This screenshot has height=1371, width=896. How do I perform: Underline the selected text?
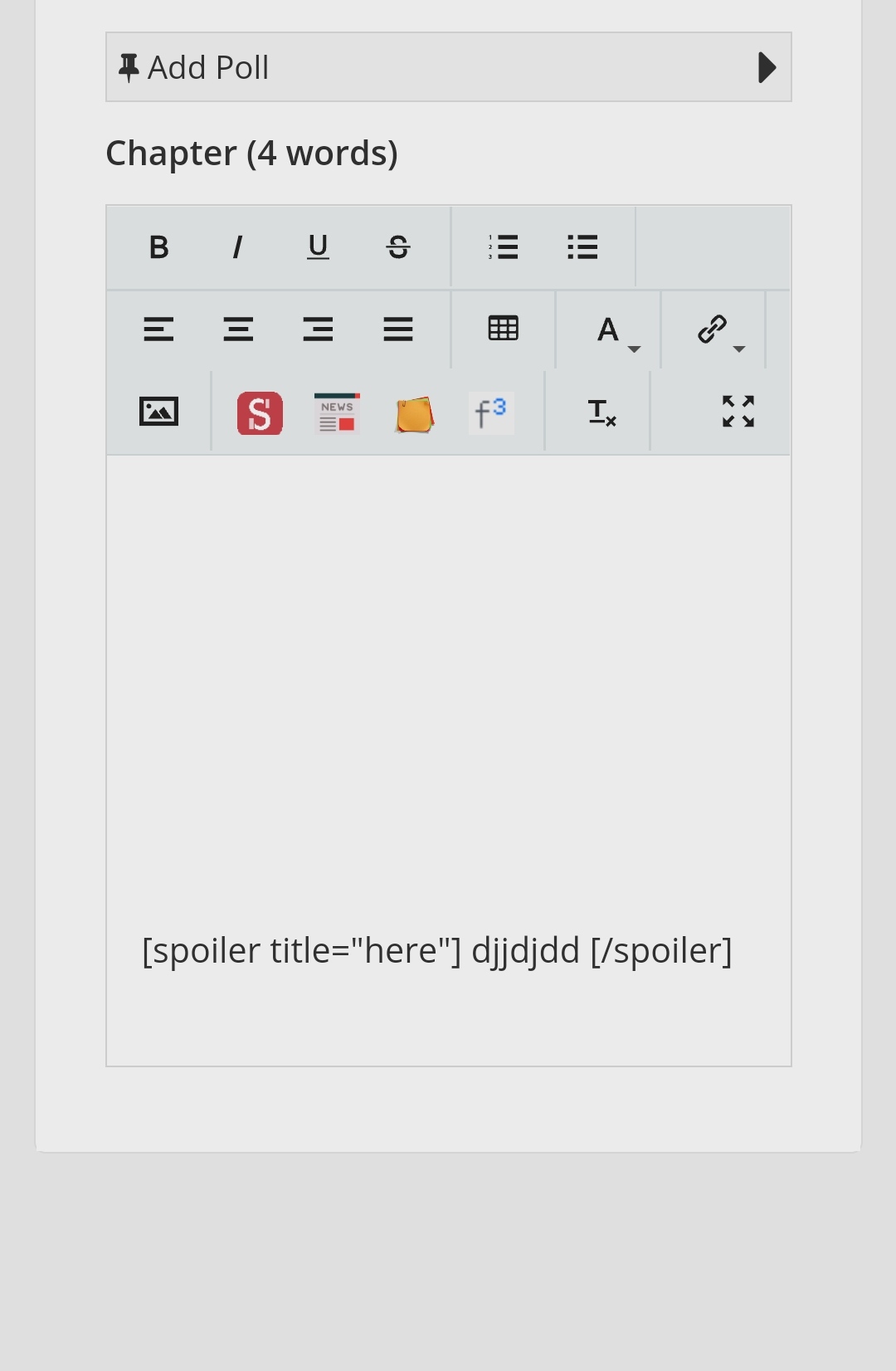318,247
